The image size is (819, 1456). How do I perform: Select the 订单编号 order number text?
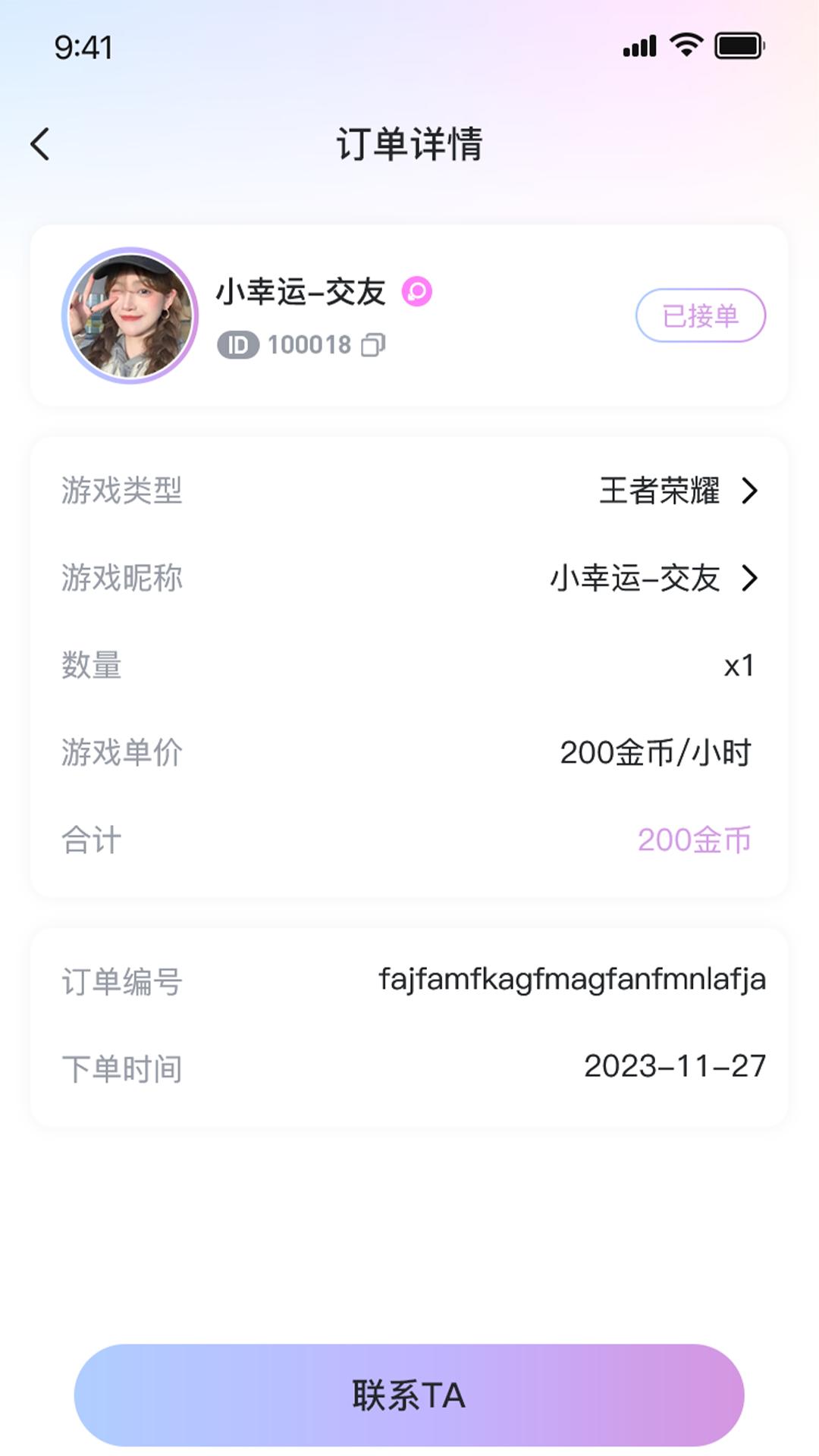point(573,979)
